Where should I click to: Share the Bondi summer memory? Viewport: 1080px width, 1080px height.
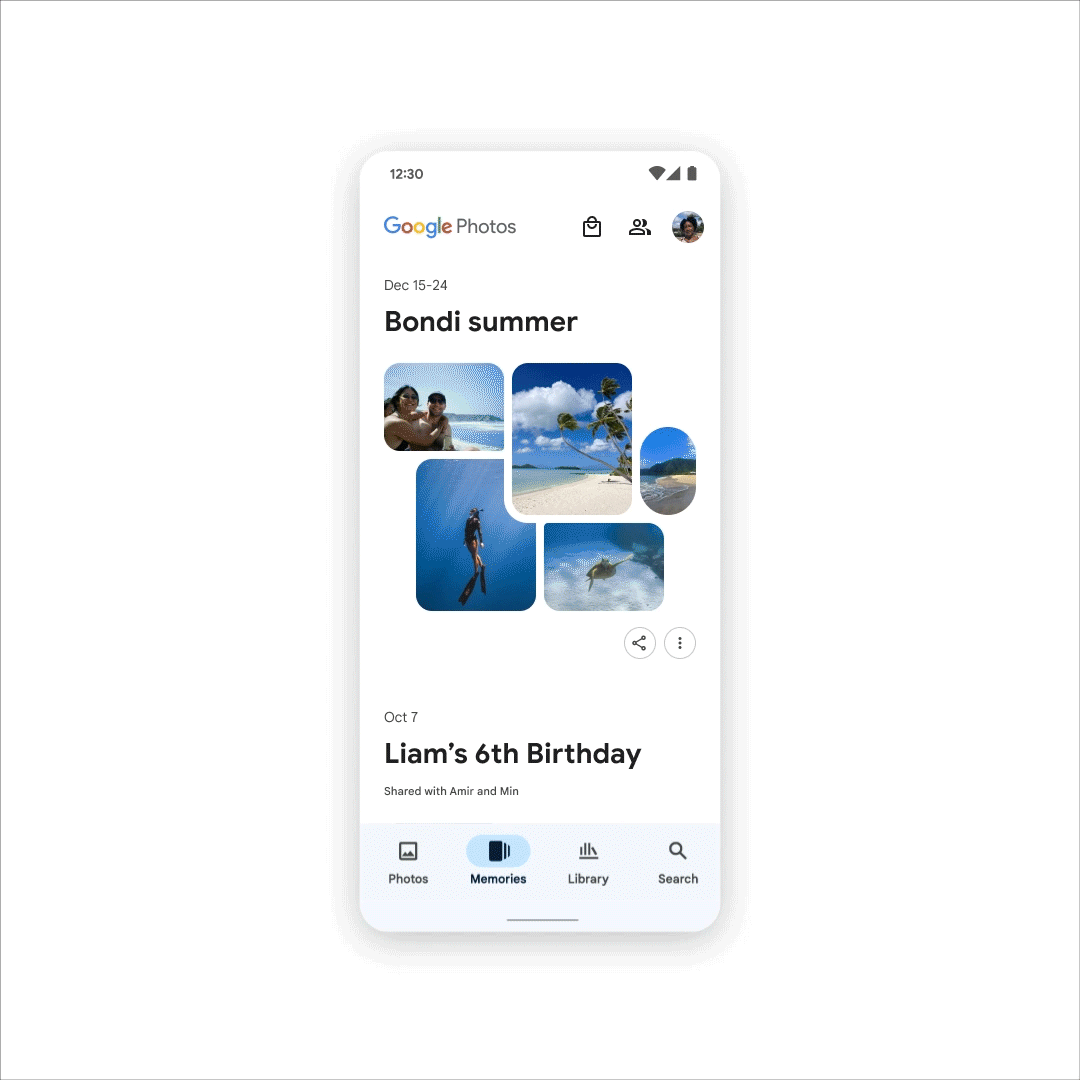coord(640,643)
